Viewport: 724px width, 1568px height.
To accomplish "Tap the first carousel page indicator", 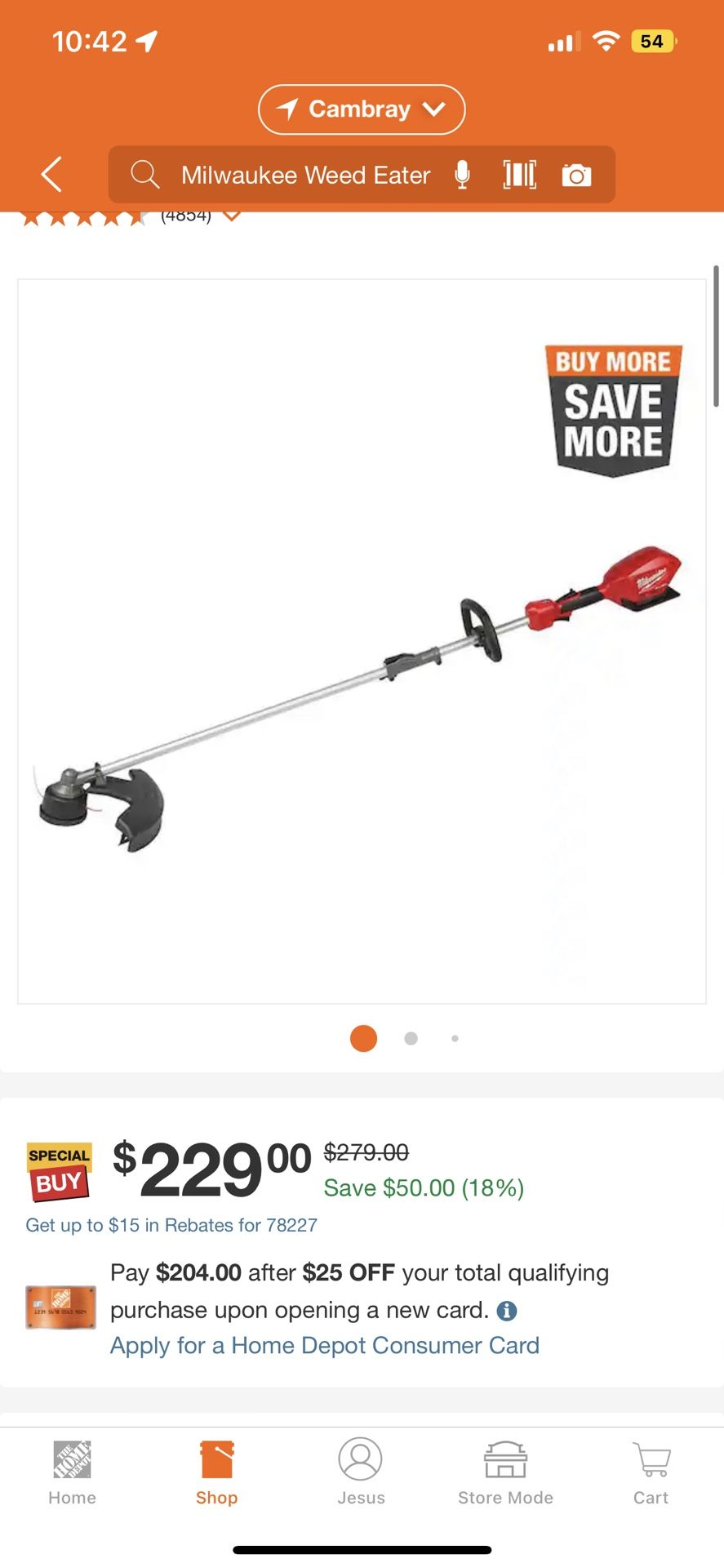I will coord(363,1038).
